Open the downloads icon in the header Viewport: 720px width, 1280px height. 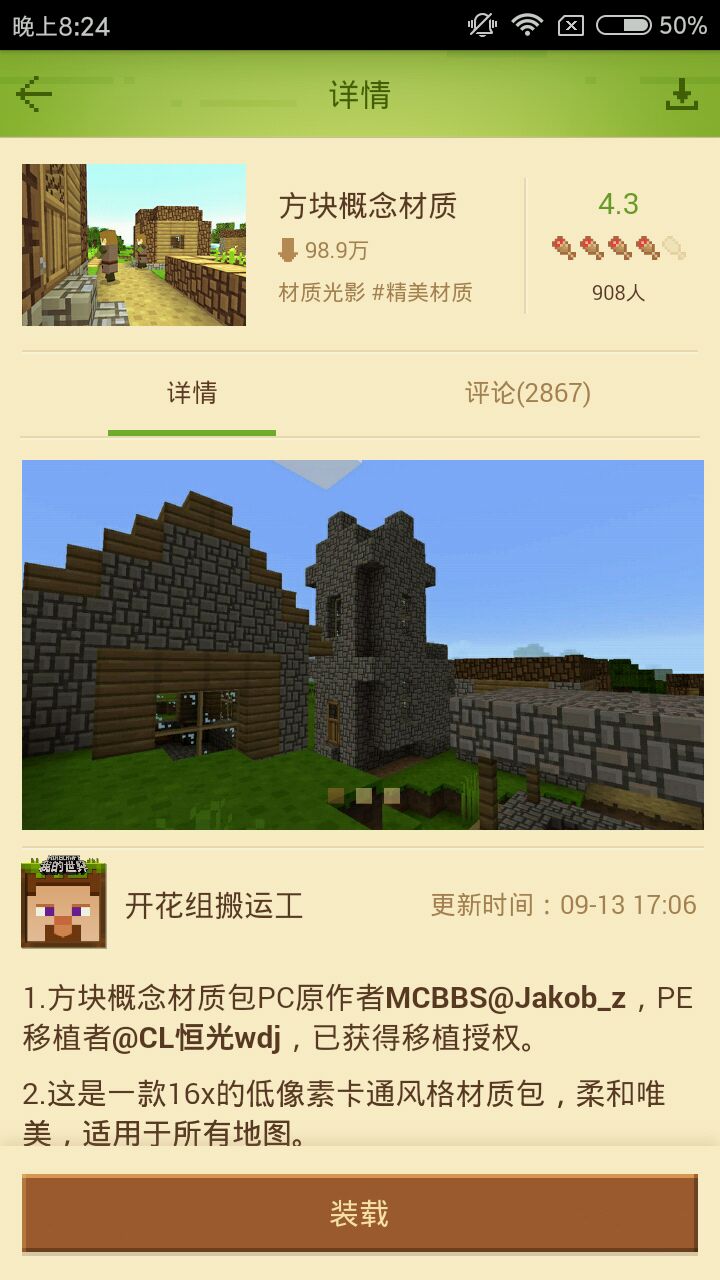pos(681,95)
